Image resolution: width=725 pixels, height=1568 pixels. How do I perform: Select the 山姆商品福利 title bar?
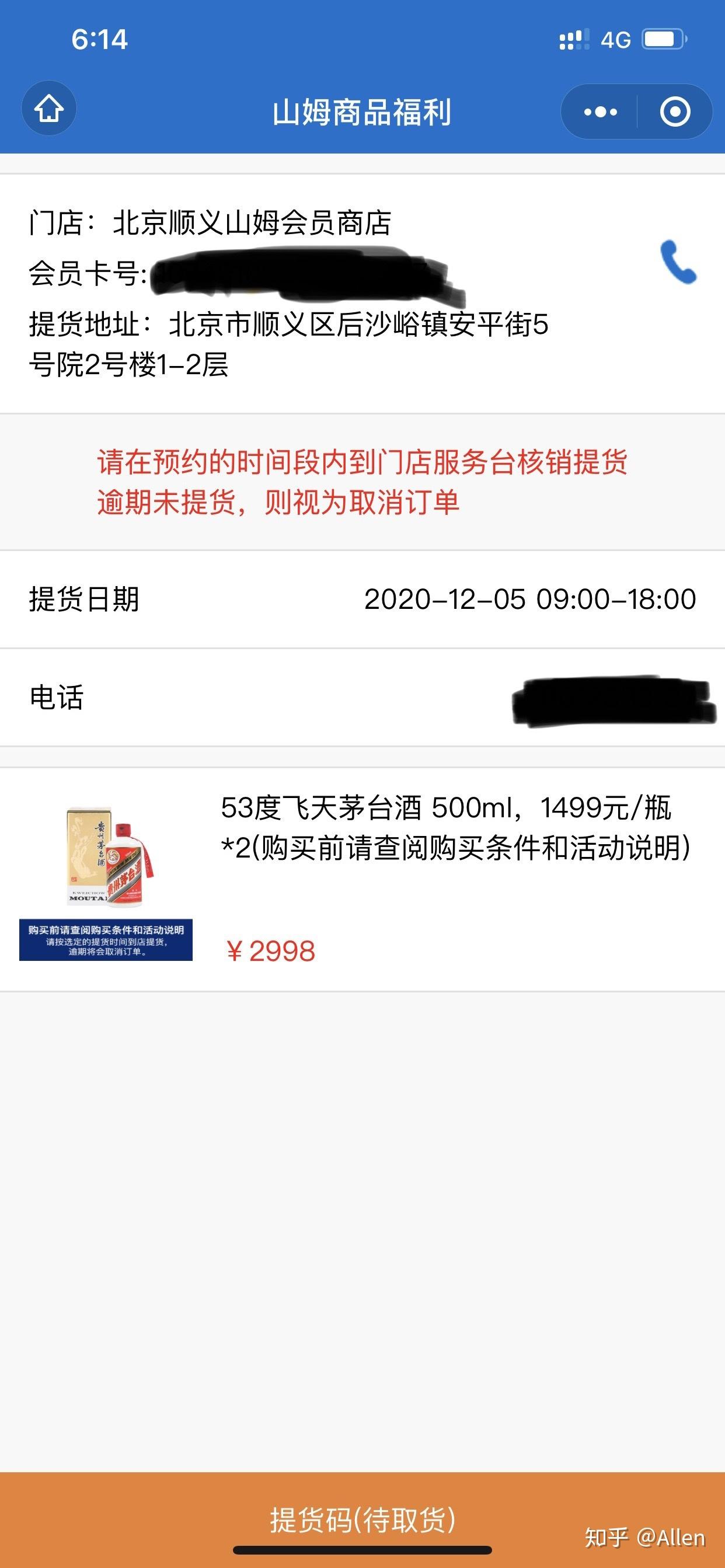point(362,111)
